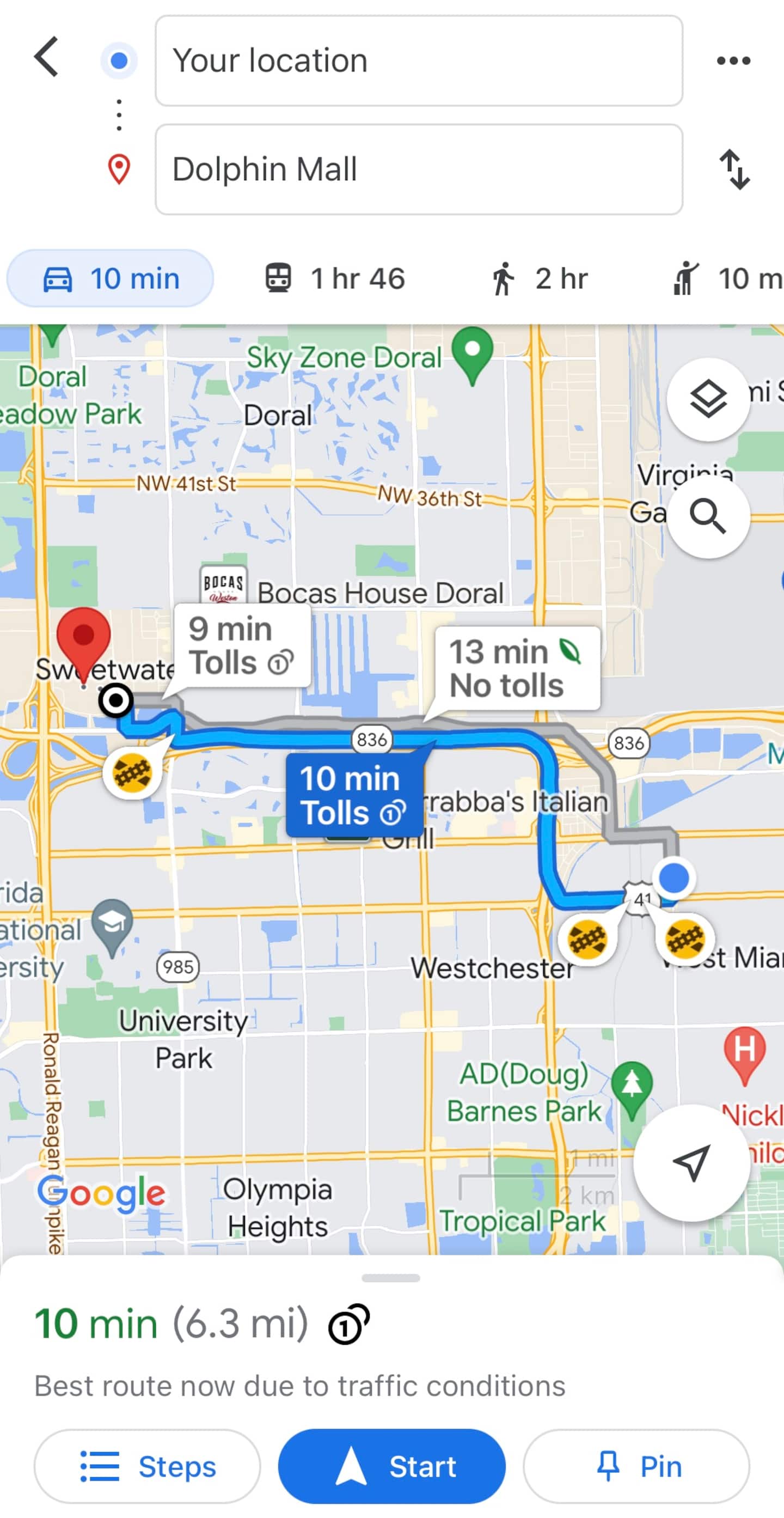Switch to transit 1 hr 46 mode
784x1518 pixels.
click(335, 279)
